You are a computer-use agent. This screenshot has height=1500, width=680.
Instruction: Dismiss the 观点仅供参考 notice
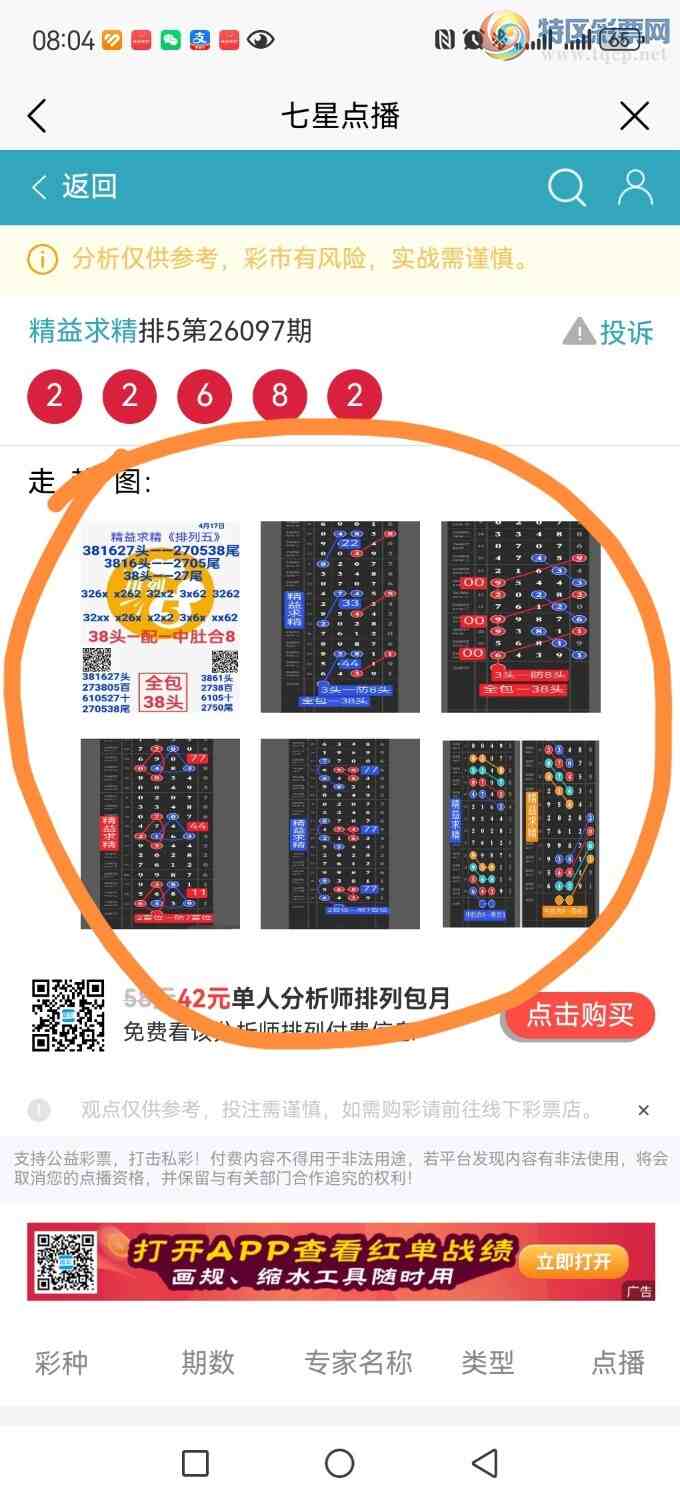click(643, 1110)
